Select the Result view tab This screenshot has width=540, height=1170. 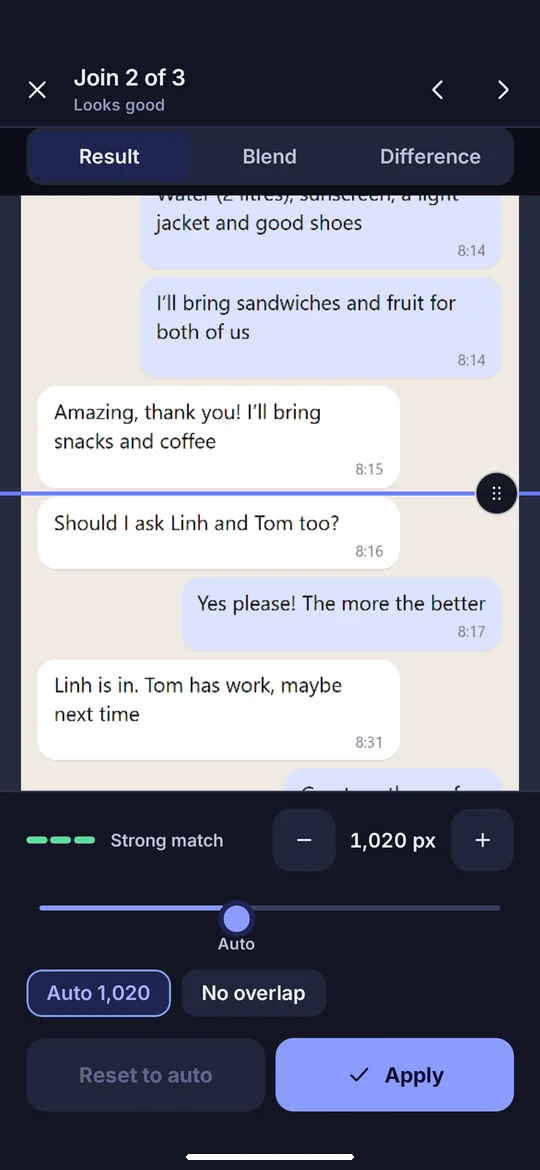tap(109, 157)
